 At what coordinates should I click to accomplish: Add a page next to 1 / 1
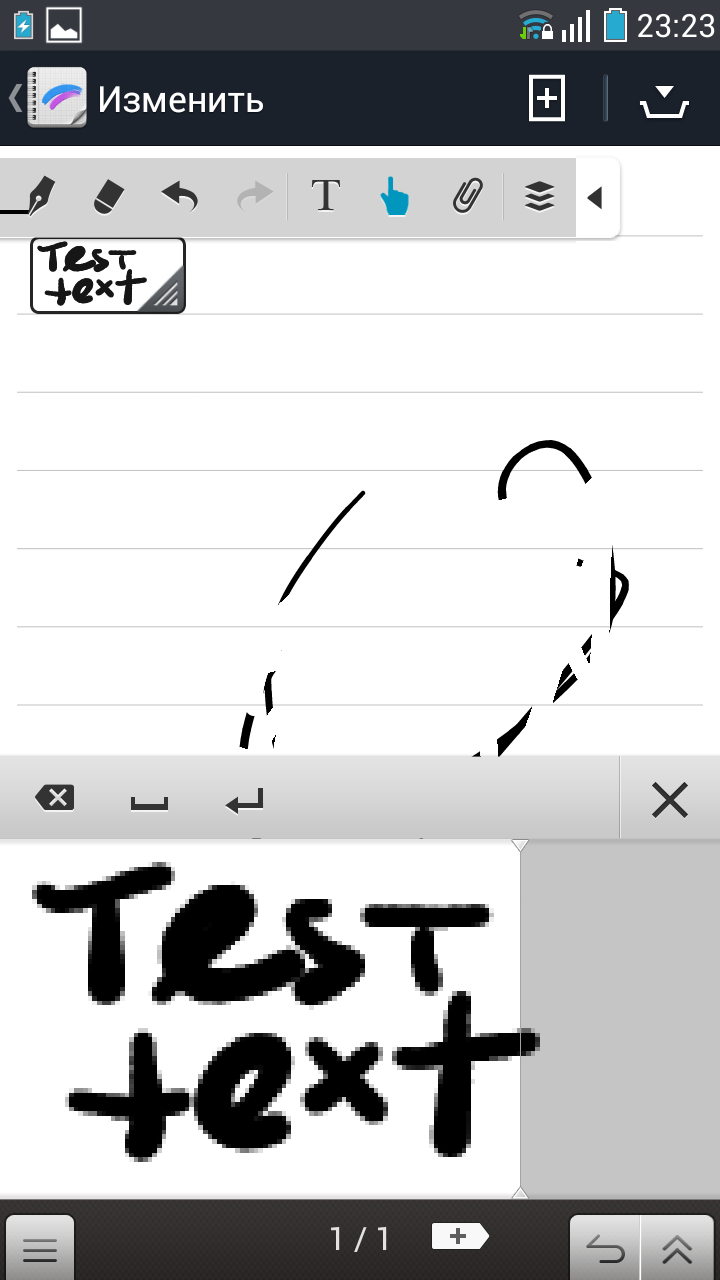[x=460, y=1237]
